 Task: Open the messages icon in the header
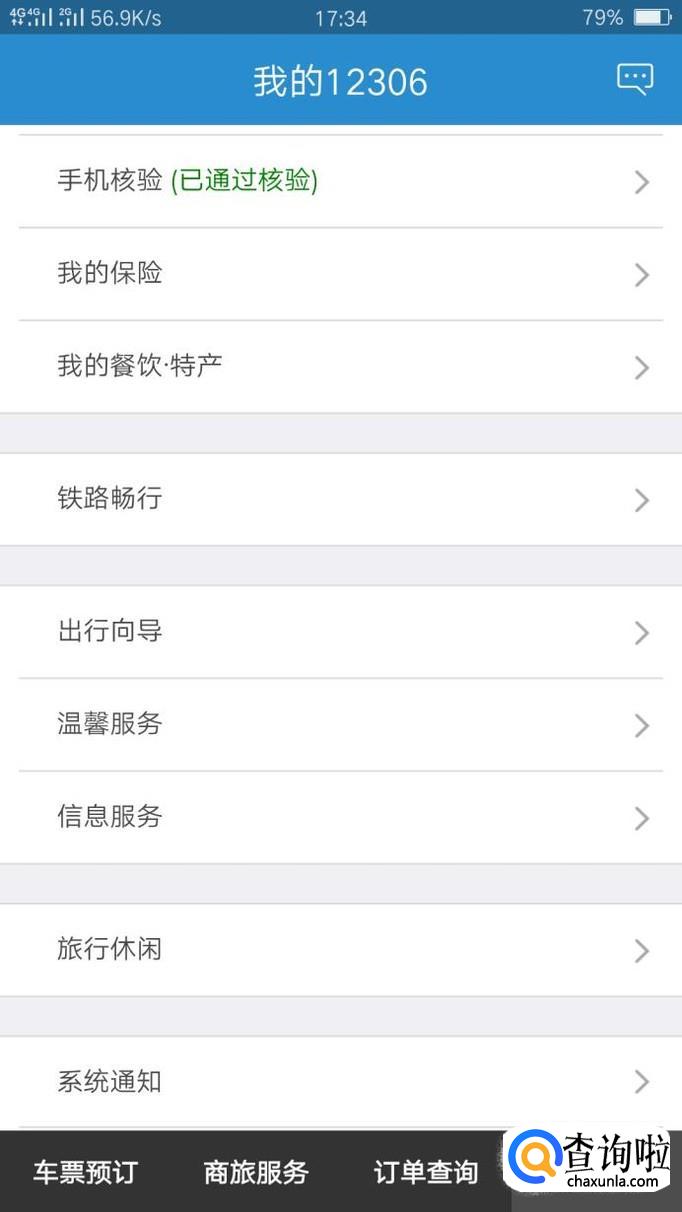635,79
